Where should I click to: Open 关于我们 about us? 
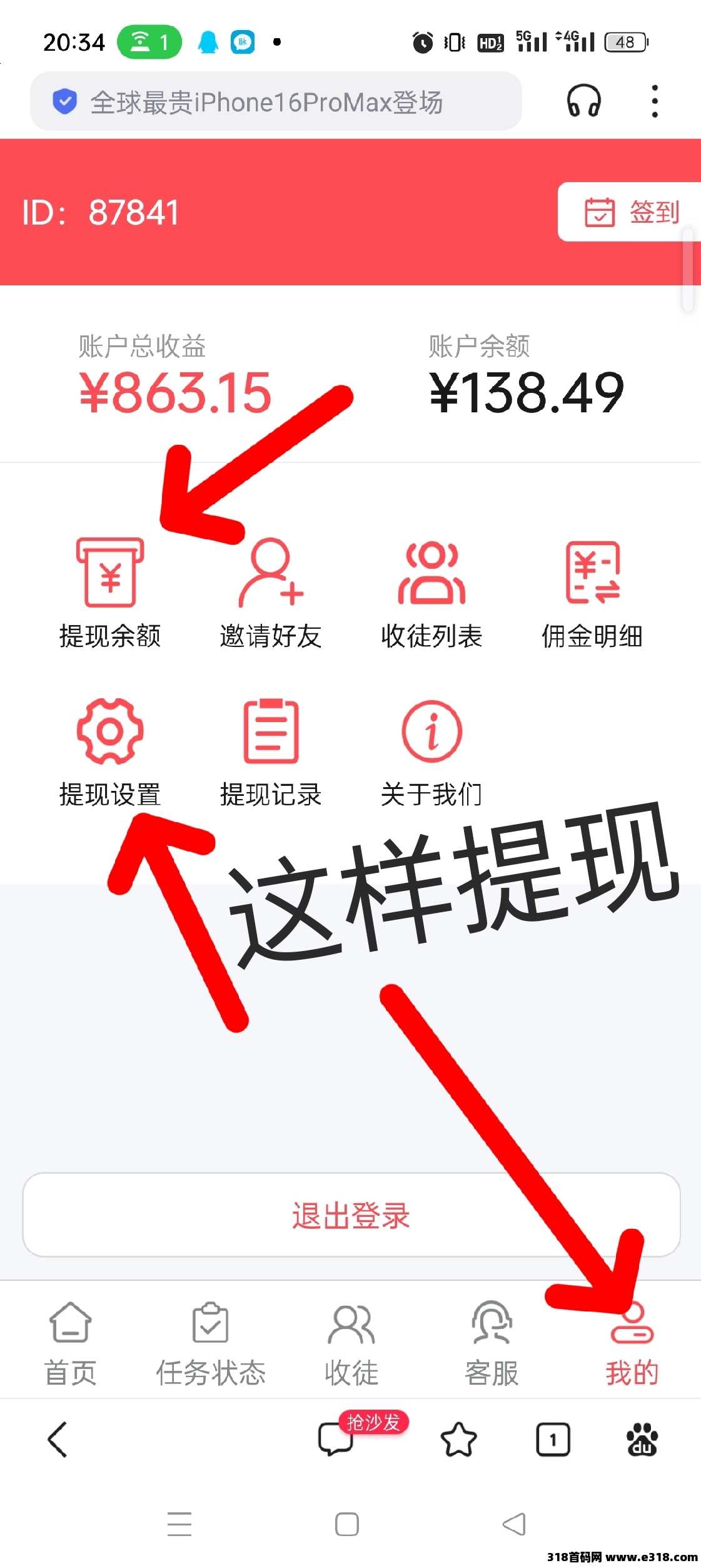pos(431,751)
